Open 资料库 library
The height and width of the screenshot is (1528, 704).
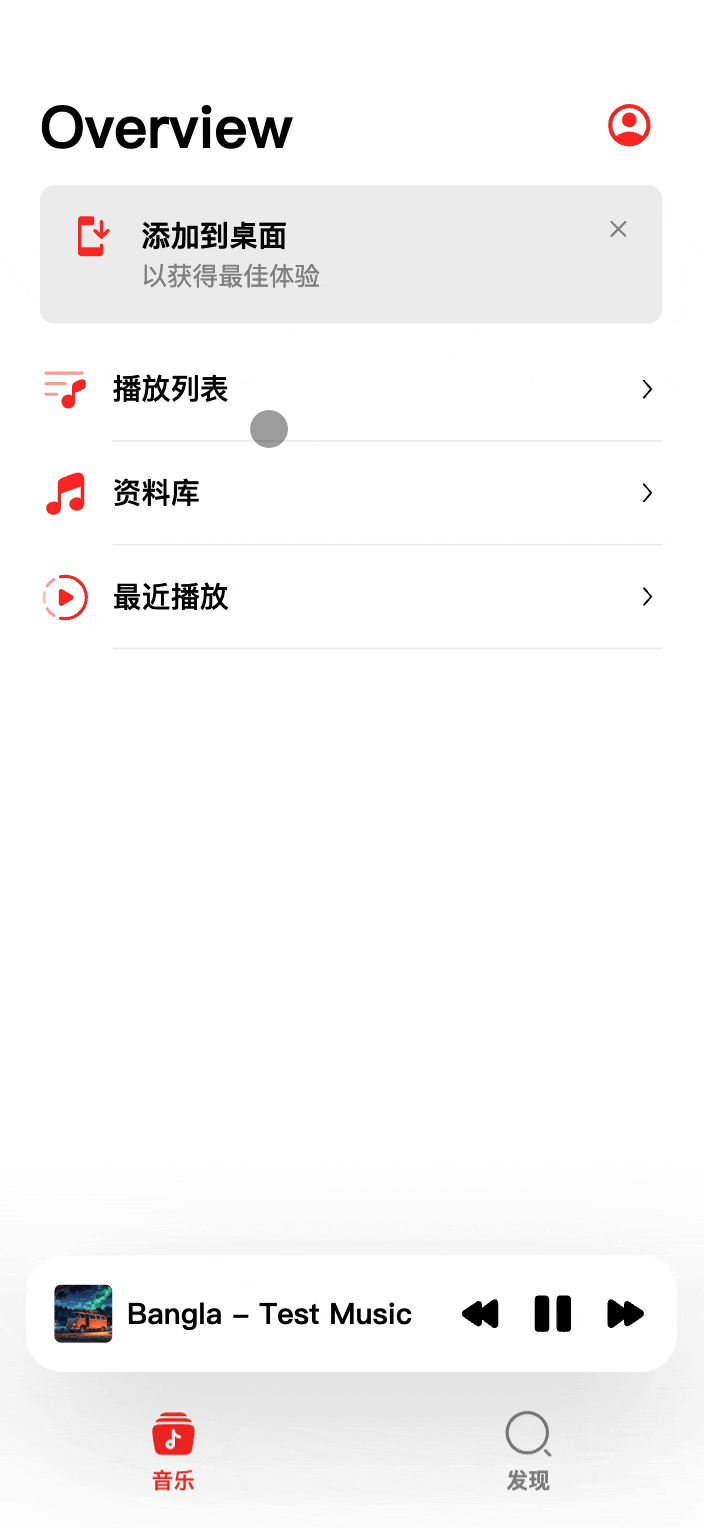coord(350,493)
